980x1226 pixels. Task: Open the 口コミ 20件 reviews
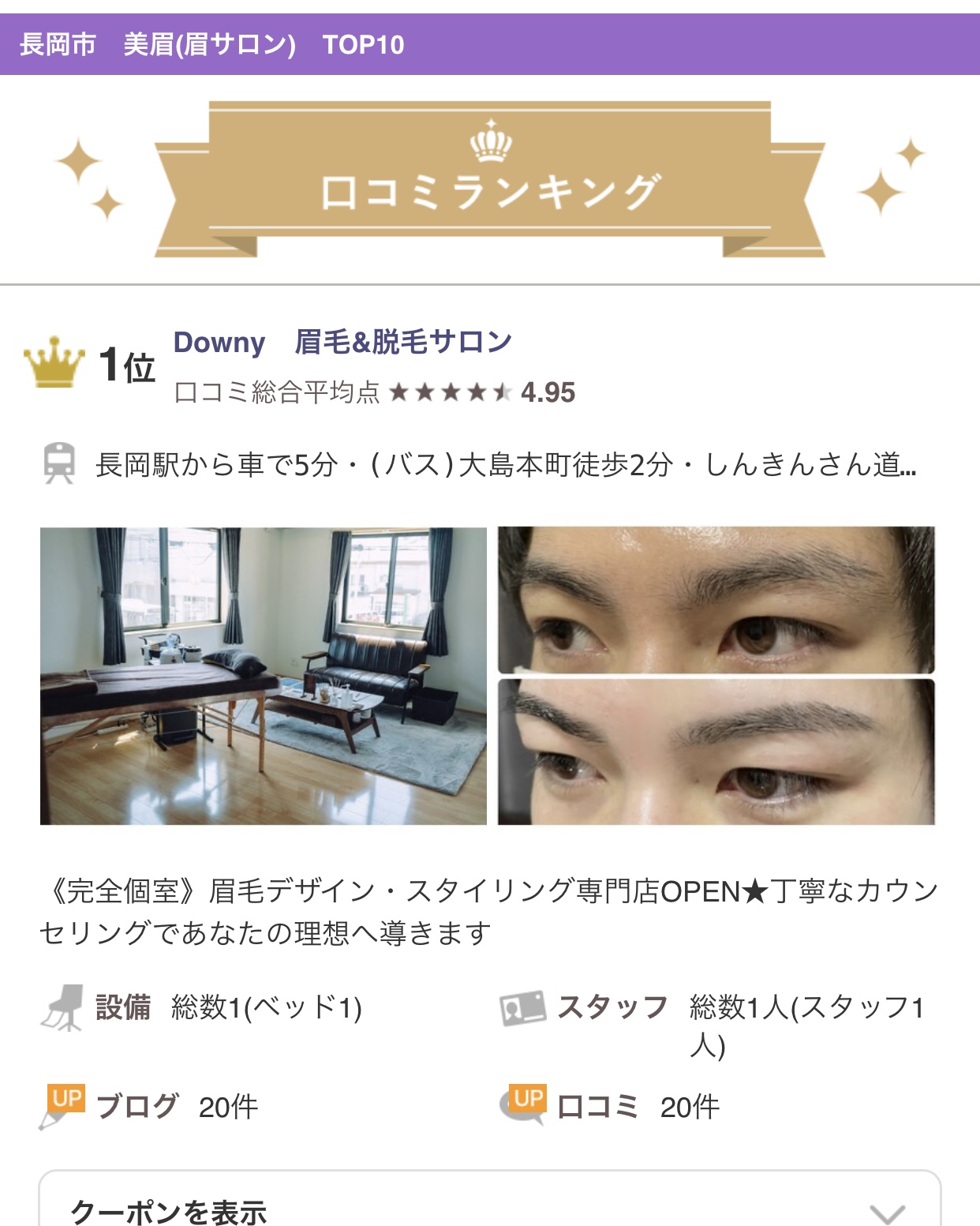coord(638,1107)
